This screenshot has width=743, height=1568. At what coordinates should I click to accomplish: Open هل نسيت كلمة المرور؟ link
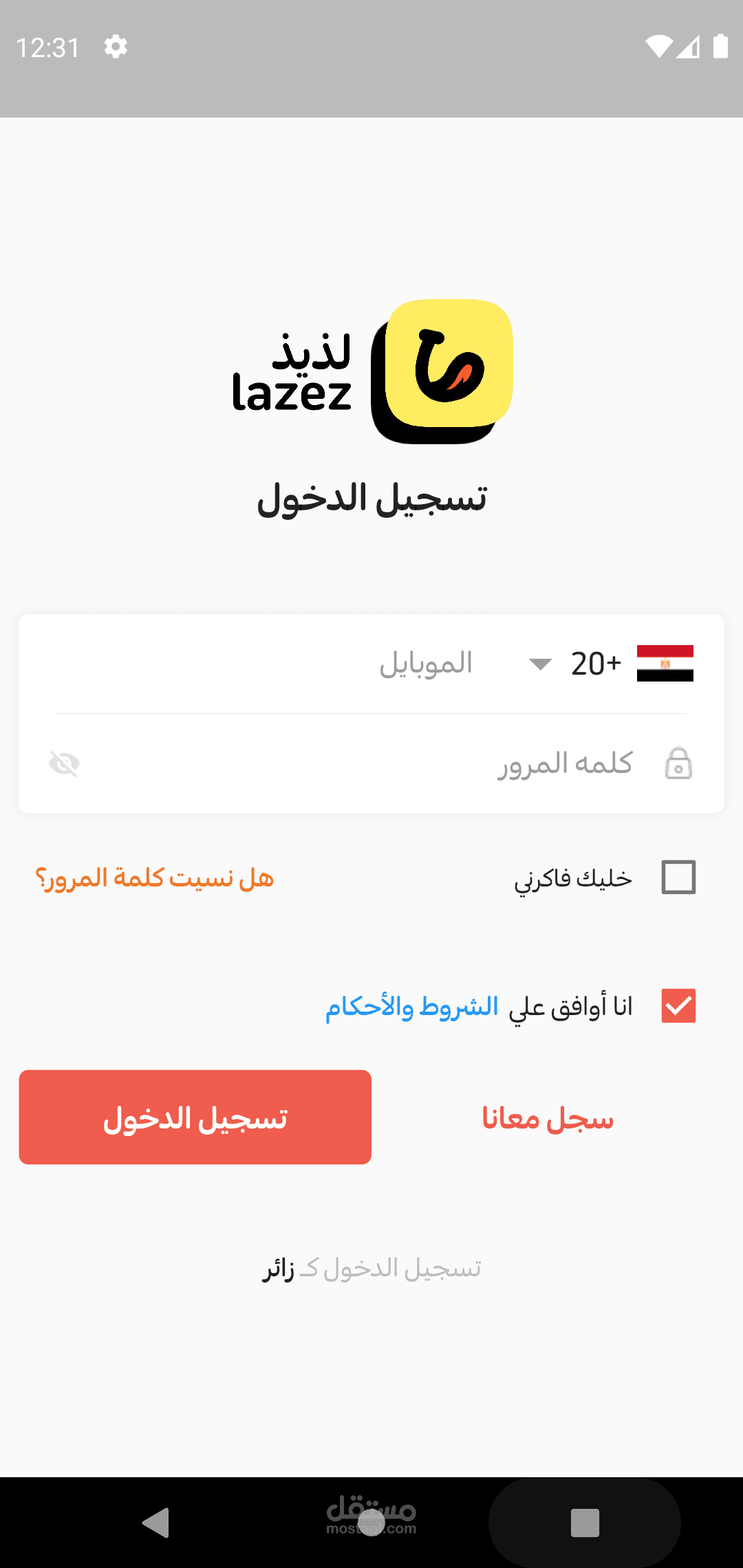pos(155,878)
